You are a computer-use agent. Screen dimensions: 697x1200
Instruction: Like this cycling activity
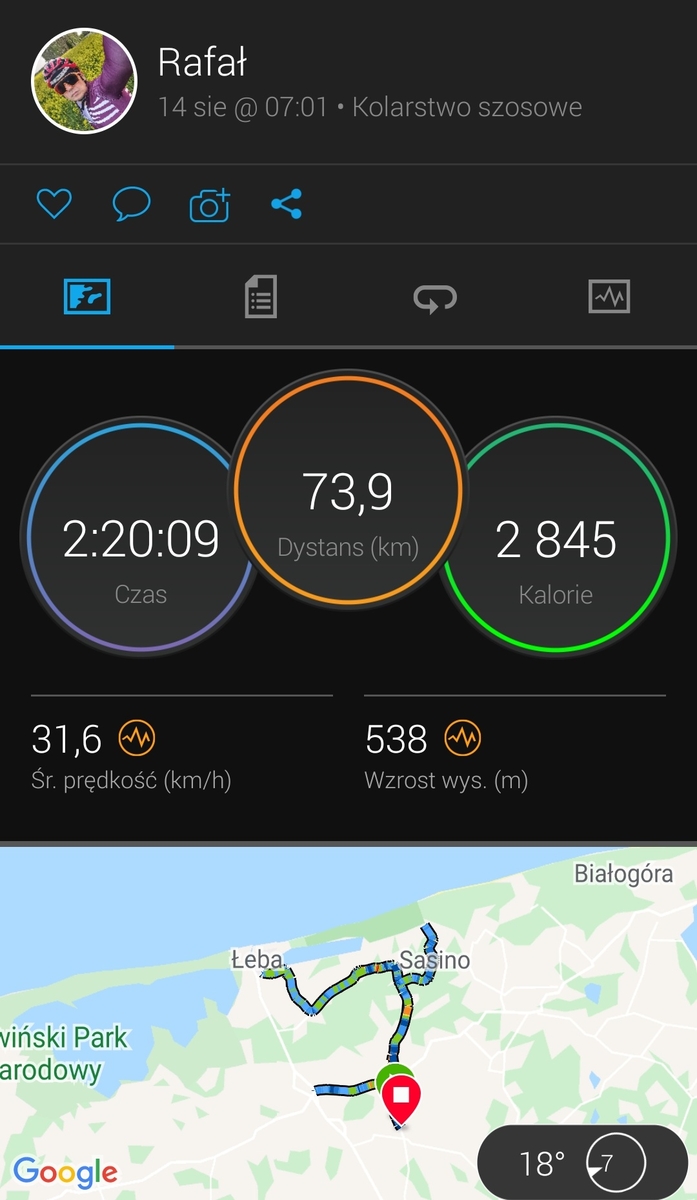tap(54, 205)
